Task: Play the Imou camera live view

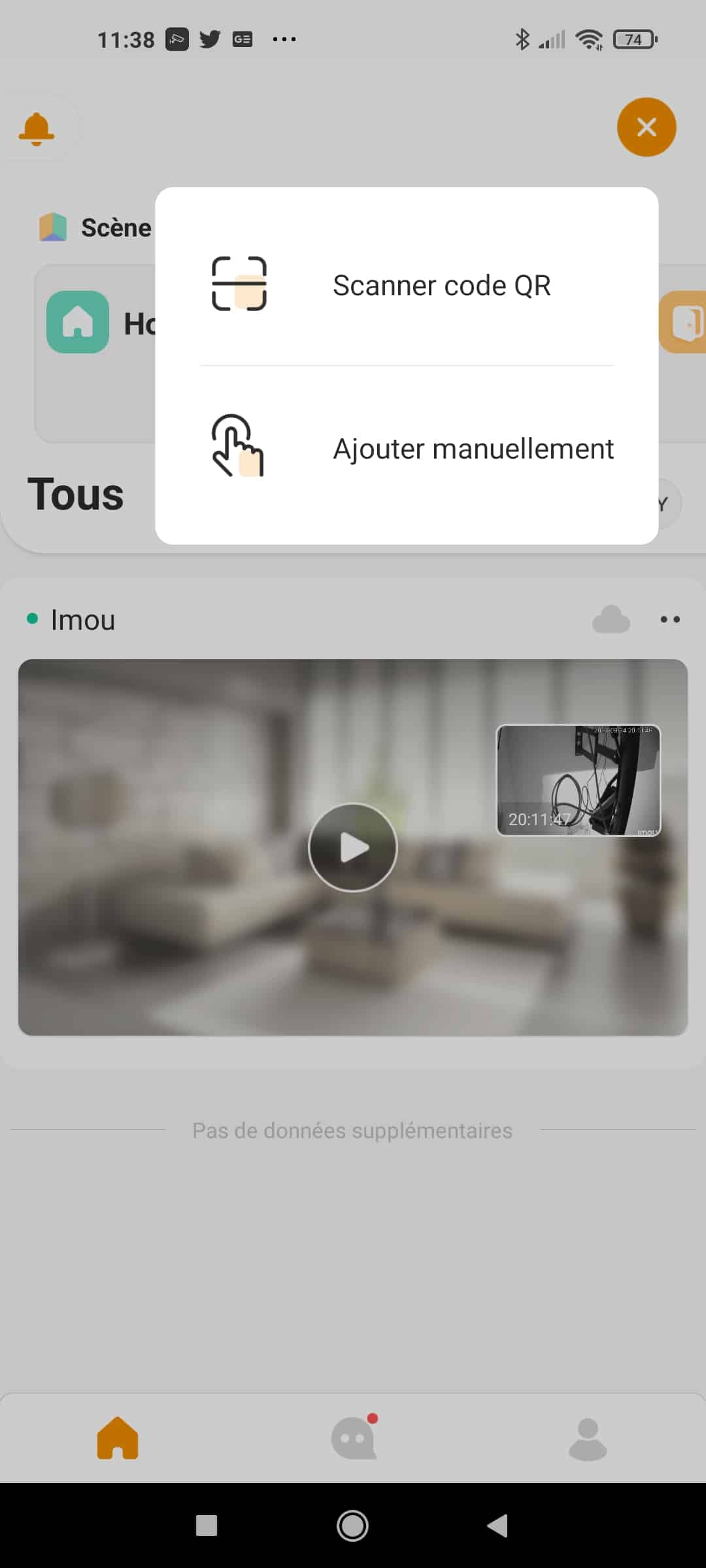Action: coord(353,847)
